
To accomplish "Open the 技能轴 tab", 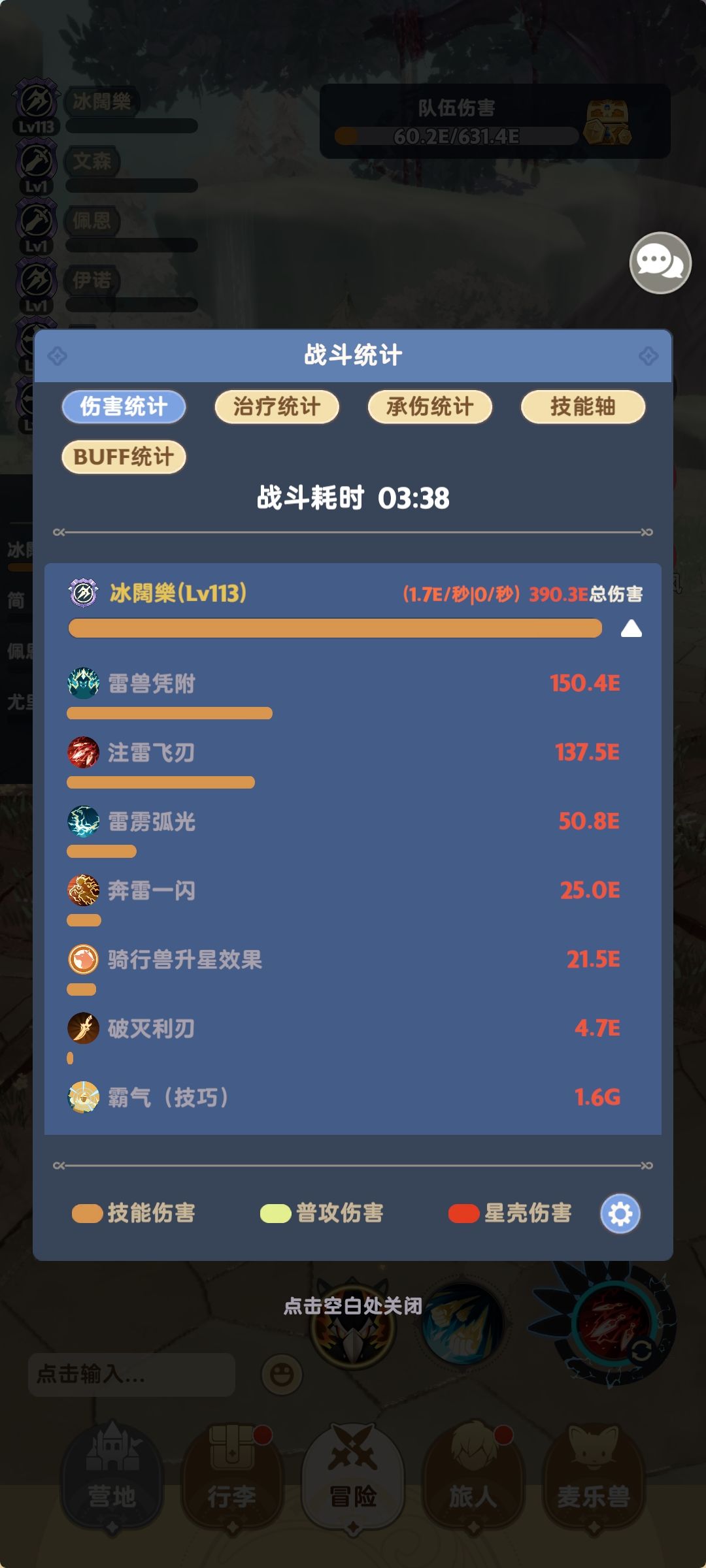I will click(x=580, y=406).
